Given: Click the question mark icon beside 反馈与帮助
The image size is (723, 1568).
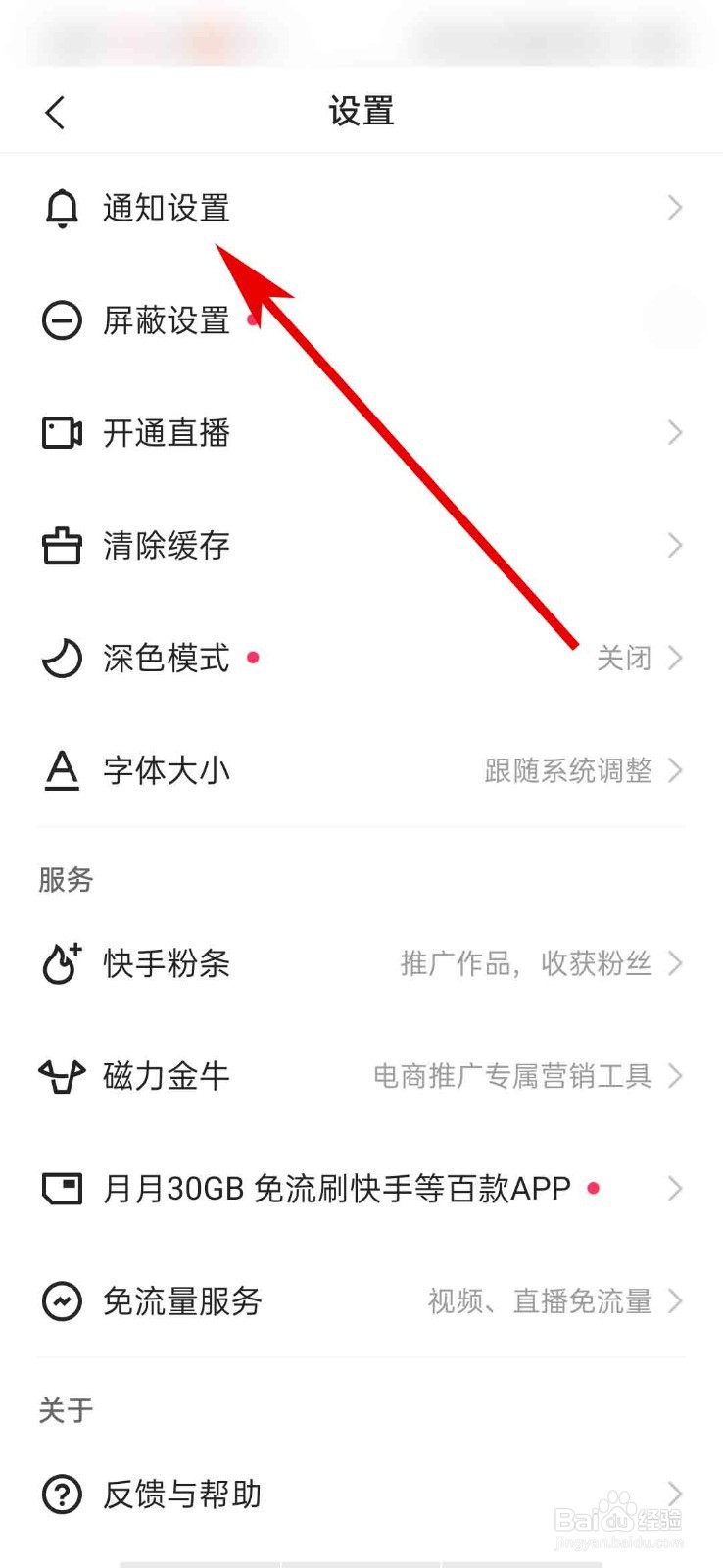Looking at the screenshot, I should click(61, 1494).
